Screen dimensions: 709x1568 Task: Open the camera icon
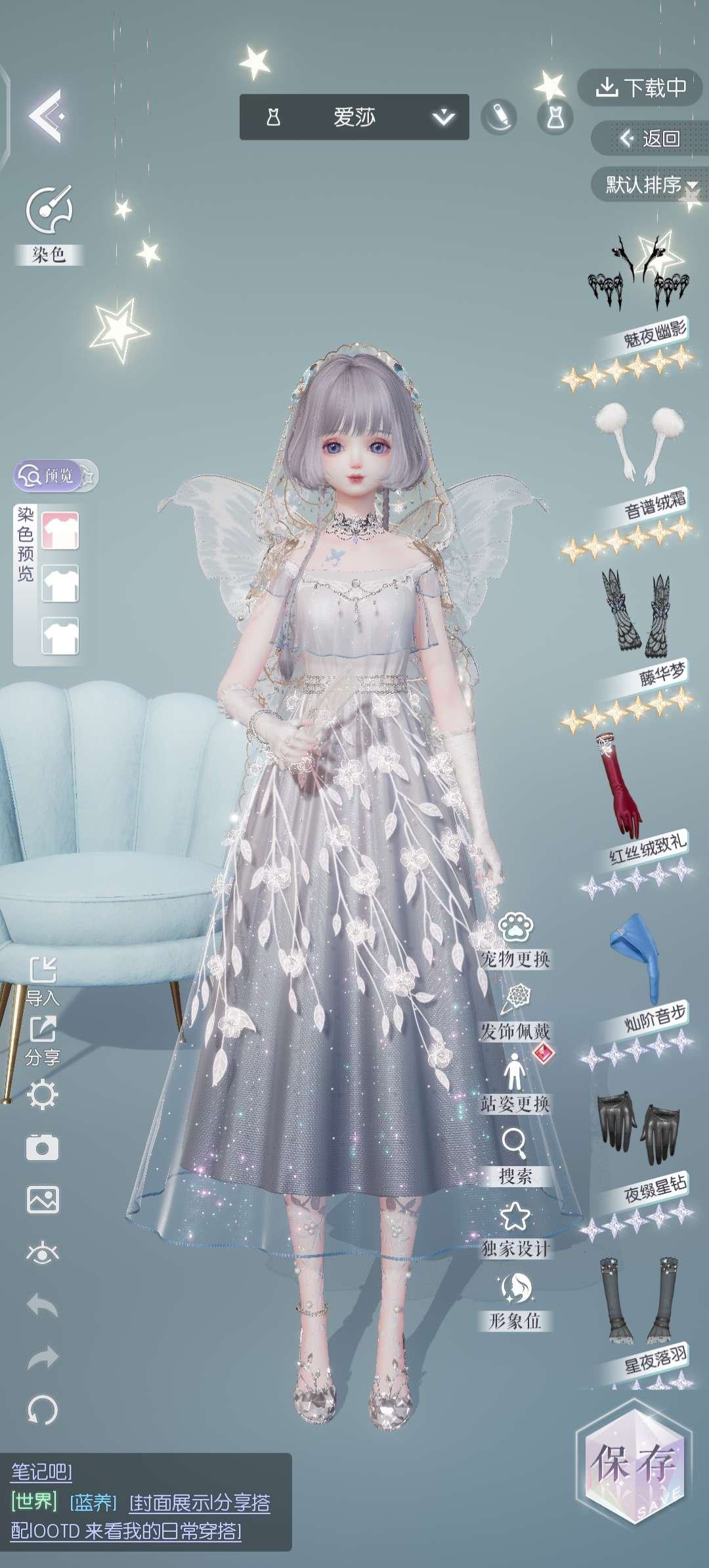[x=43, y=1147]
